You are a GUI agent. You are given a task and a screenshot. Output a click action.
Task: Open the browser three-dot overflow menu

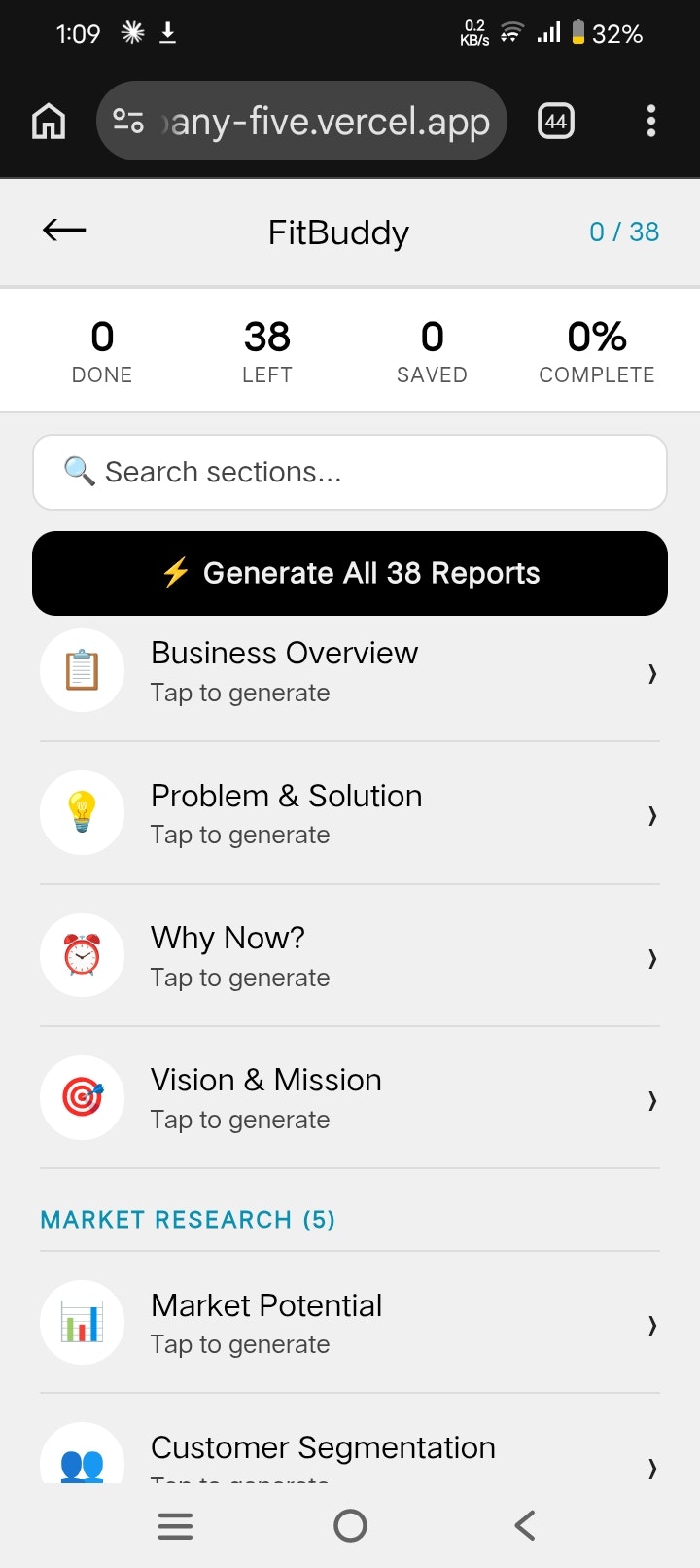coord(650,121)
